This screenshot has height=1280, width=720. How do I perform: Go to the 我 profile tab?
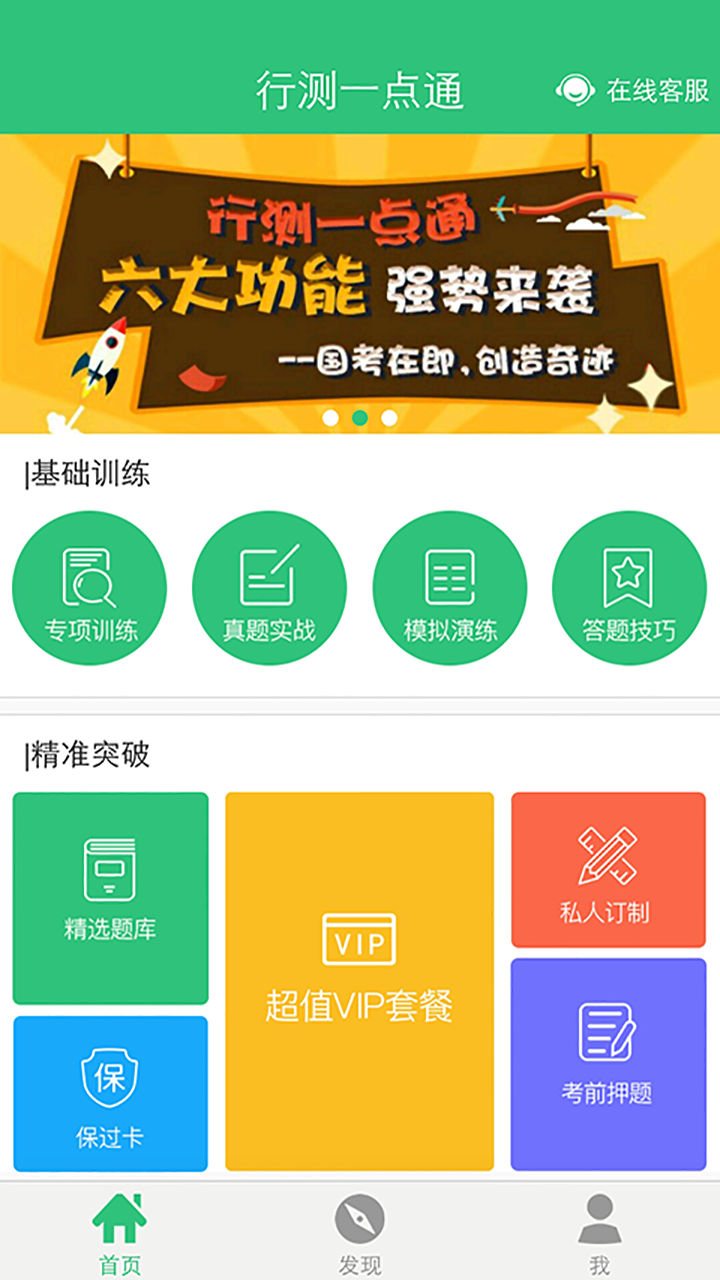pos(600,1233)
